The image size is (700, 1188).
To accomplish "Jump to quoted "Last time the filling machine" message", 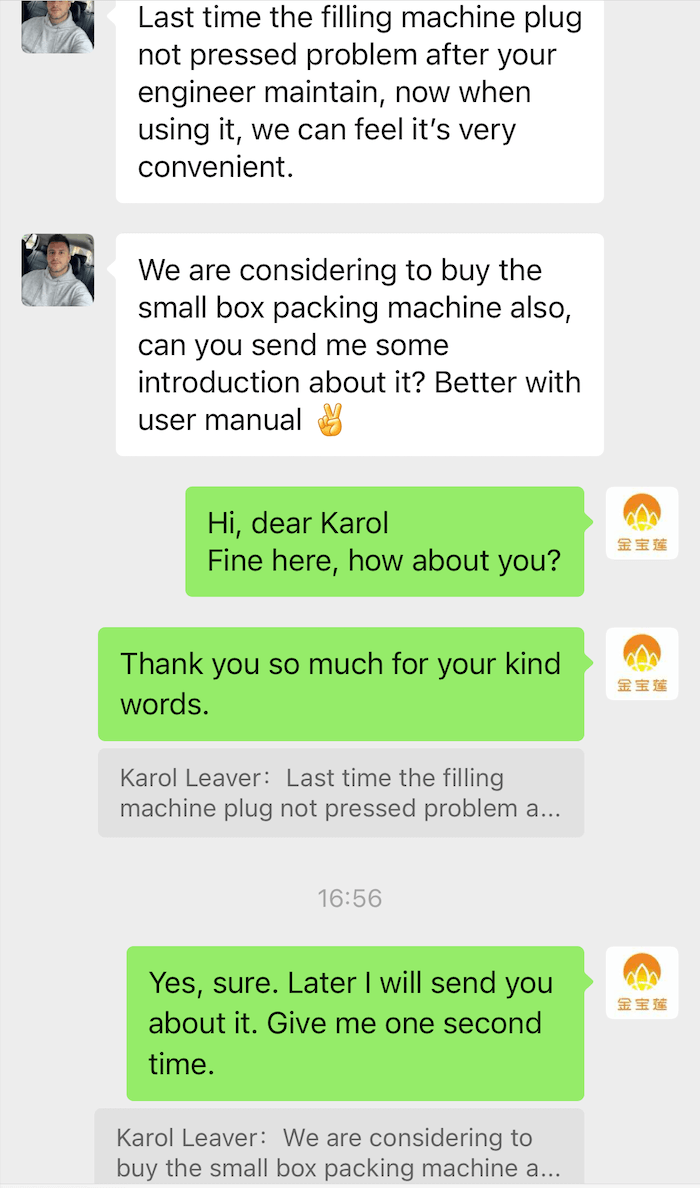I will click(341, 793).
